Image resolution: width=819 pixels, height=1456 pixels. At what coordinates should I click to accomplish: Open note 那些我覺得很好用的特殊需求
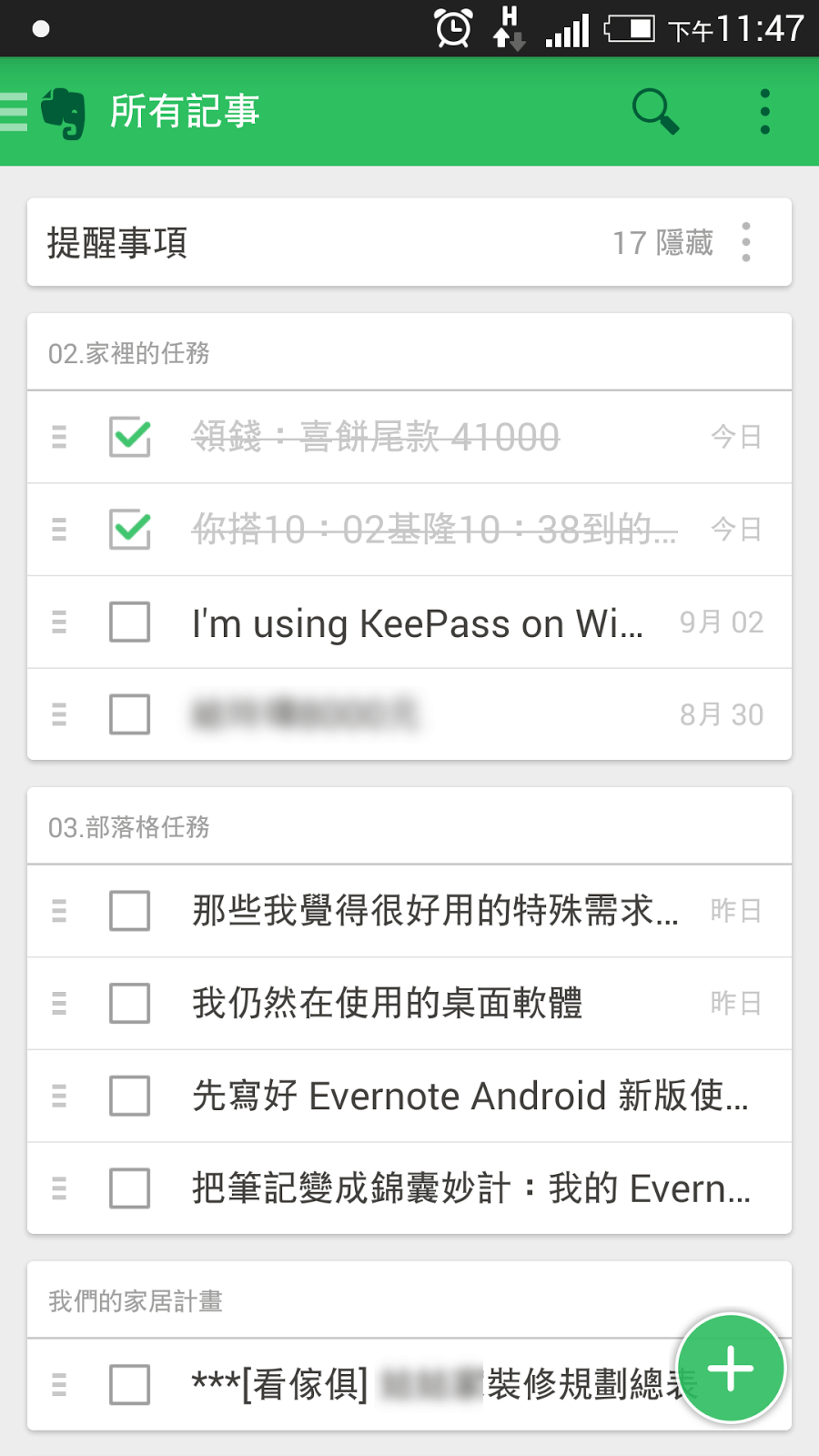pyautogui.click(x=435, y=910)
